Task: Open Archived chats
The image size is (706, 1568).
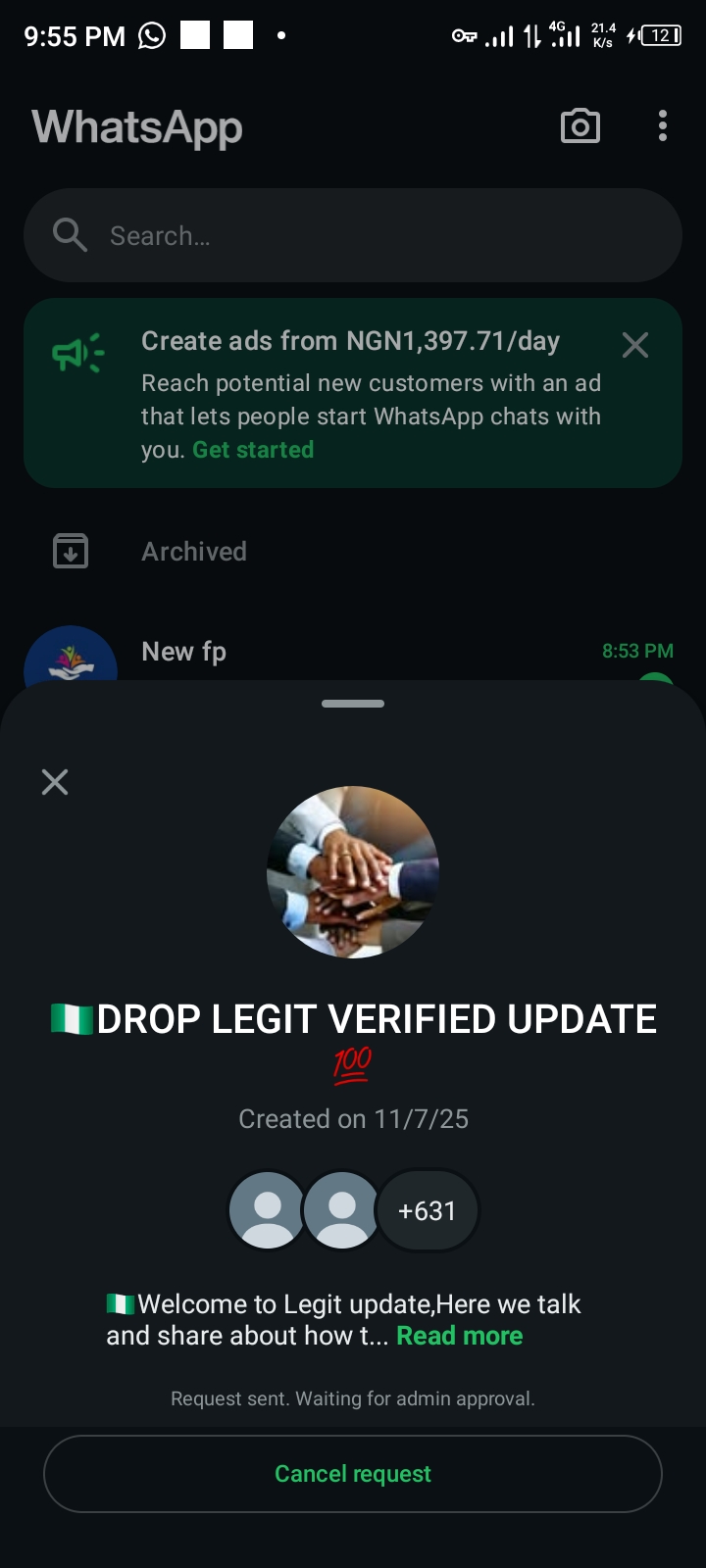Action: coord(194,552)
